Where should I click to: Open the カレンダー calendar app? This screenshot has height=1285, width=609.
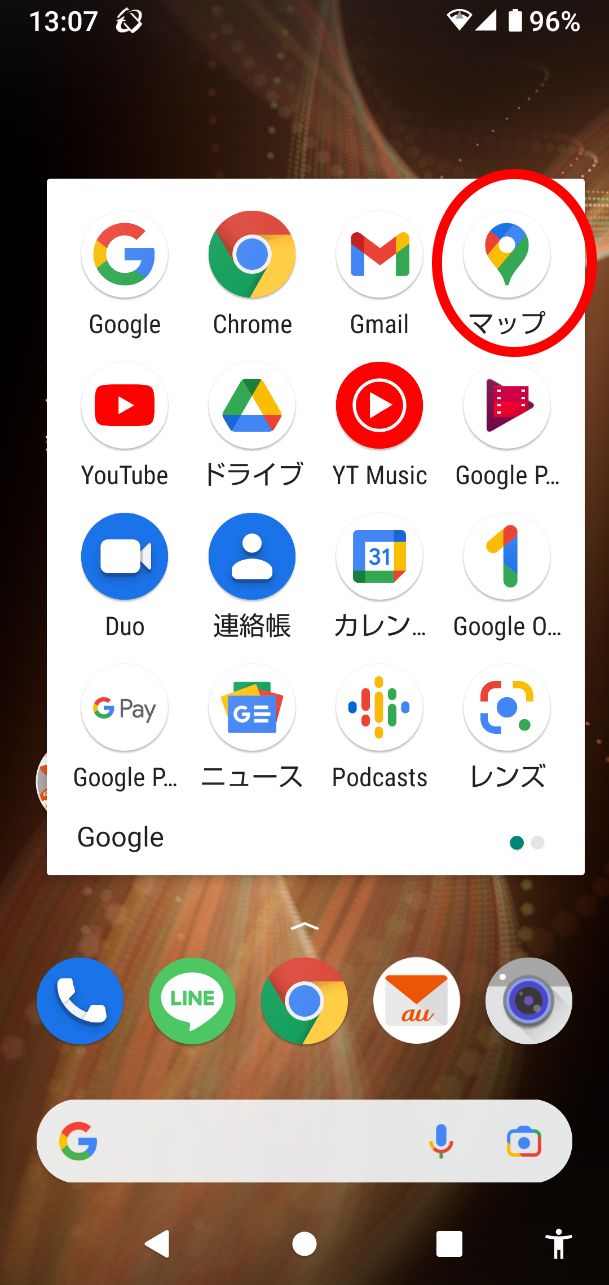(379, 558)
